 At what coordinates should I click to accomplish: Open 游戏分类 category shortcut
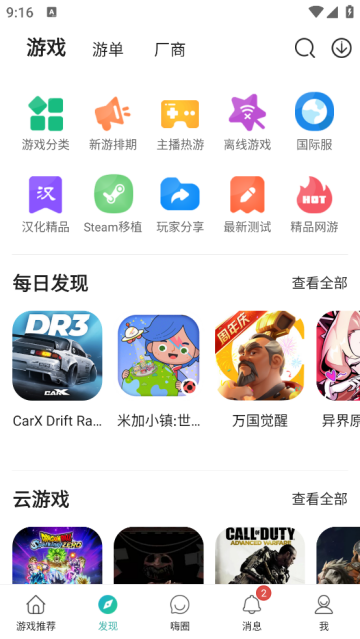(45, 122)
